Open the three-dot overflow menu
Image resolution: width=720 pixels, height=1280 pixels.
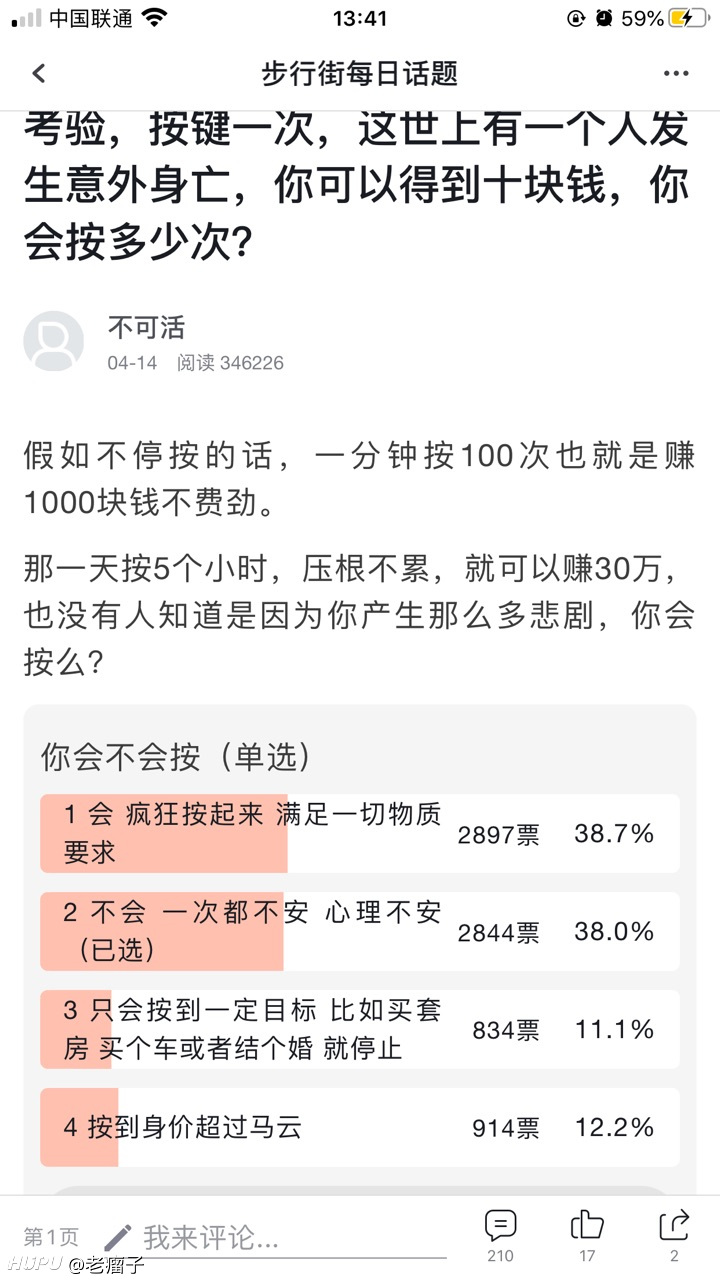676,74
